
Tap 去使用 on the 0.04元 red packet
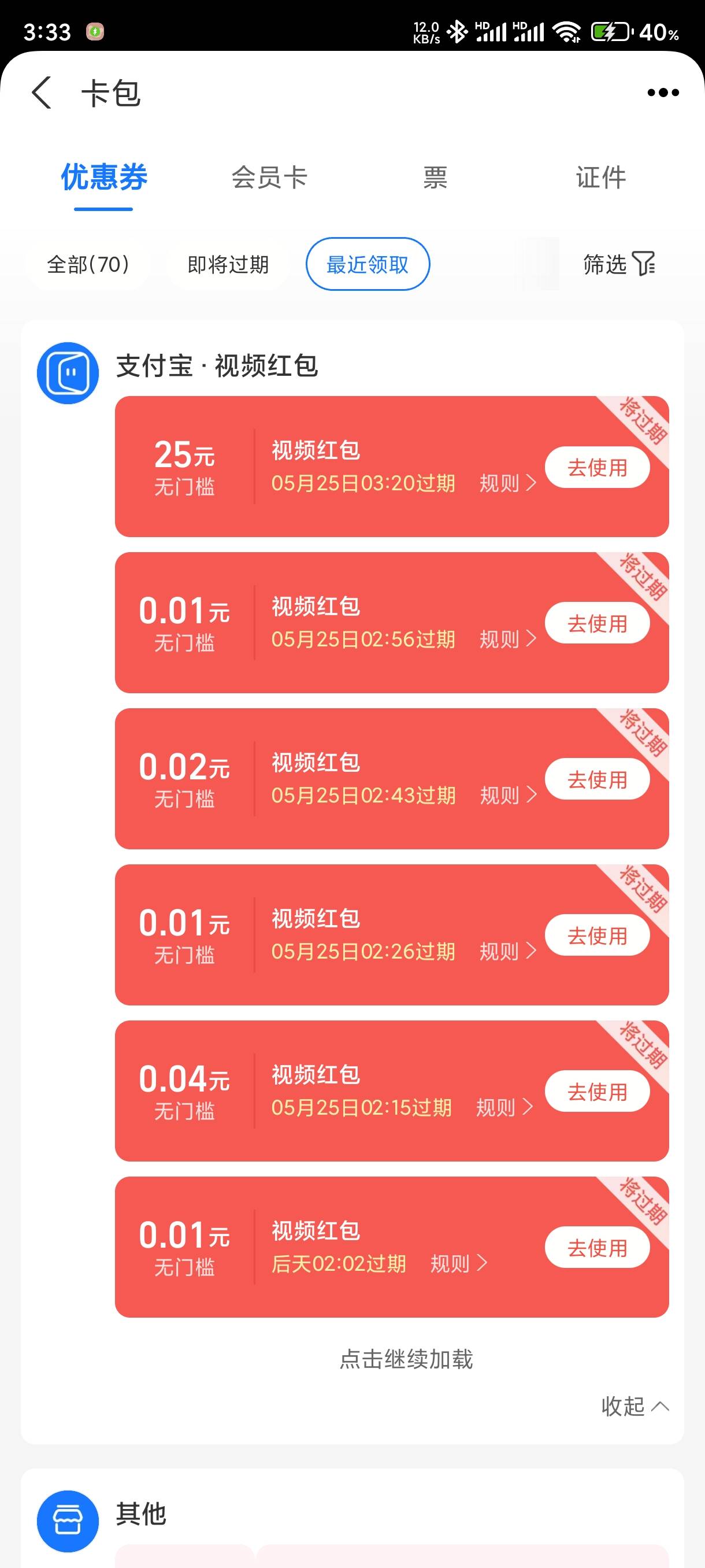click(598, 1092)
